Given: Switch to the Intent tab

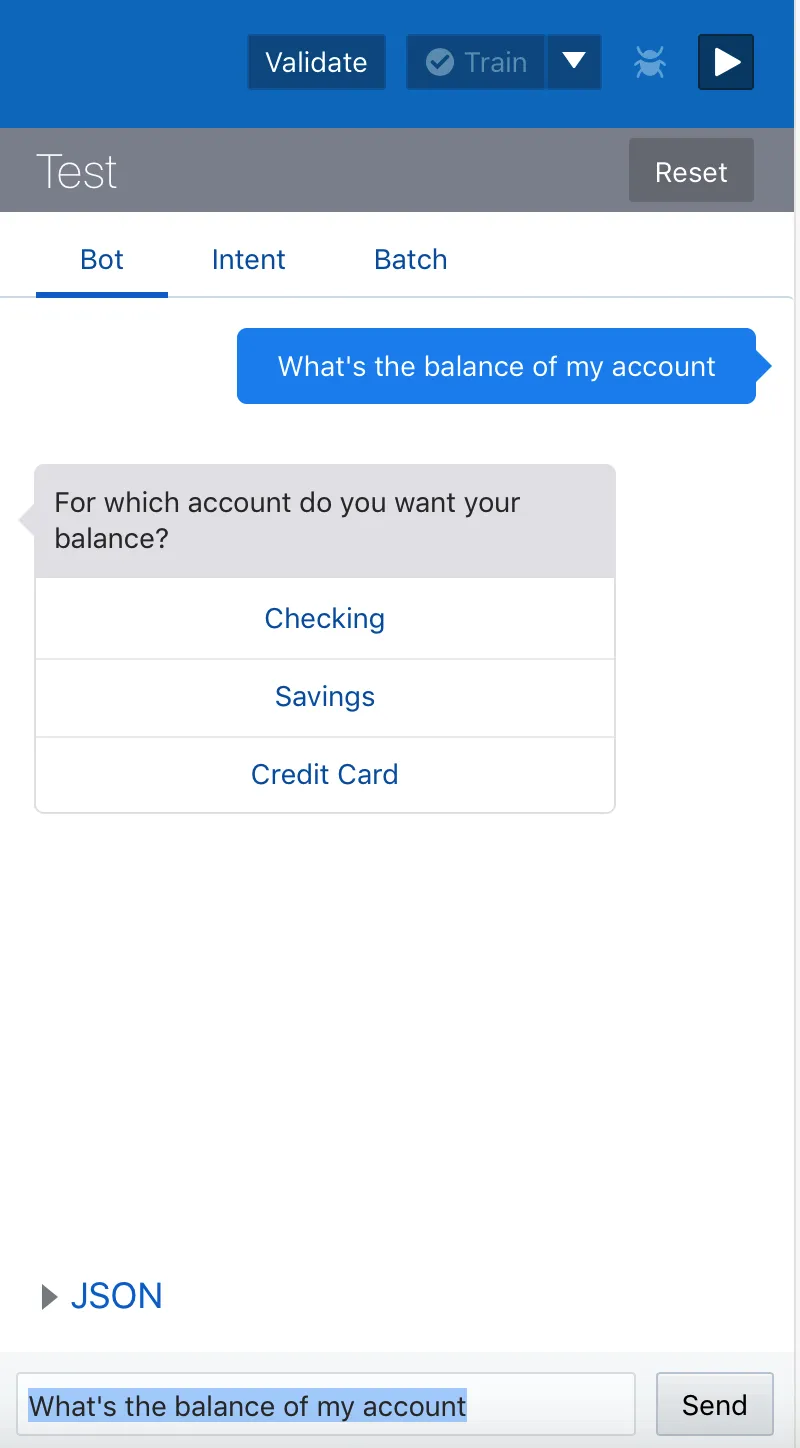Looking at the screenshot, I should (x=248, y=260).
